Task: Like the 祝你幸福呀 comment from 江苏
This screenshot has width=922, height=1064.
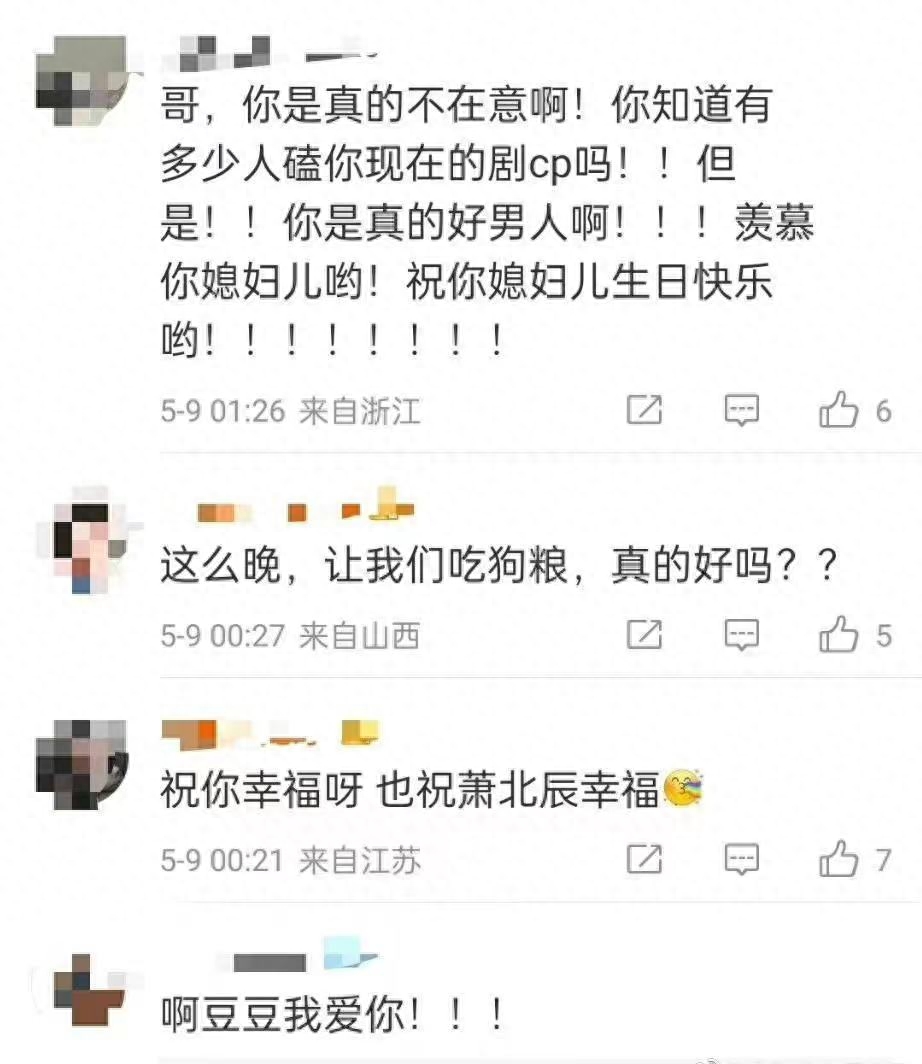Action: (x=839, y=859)
